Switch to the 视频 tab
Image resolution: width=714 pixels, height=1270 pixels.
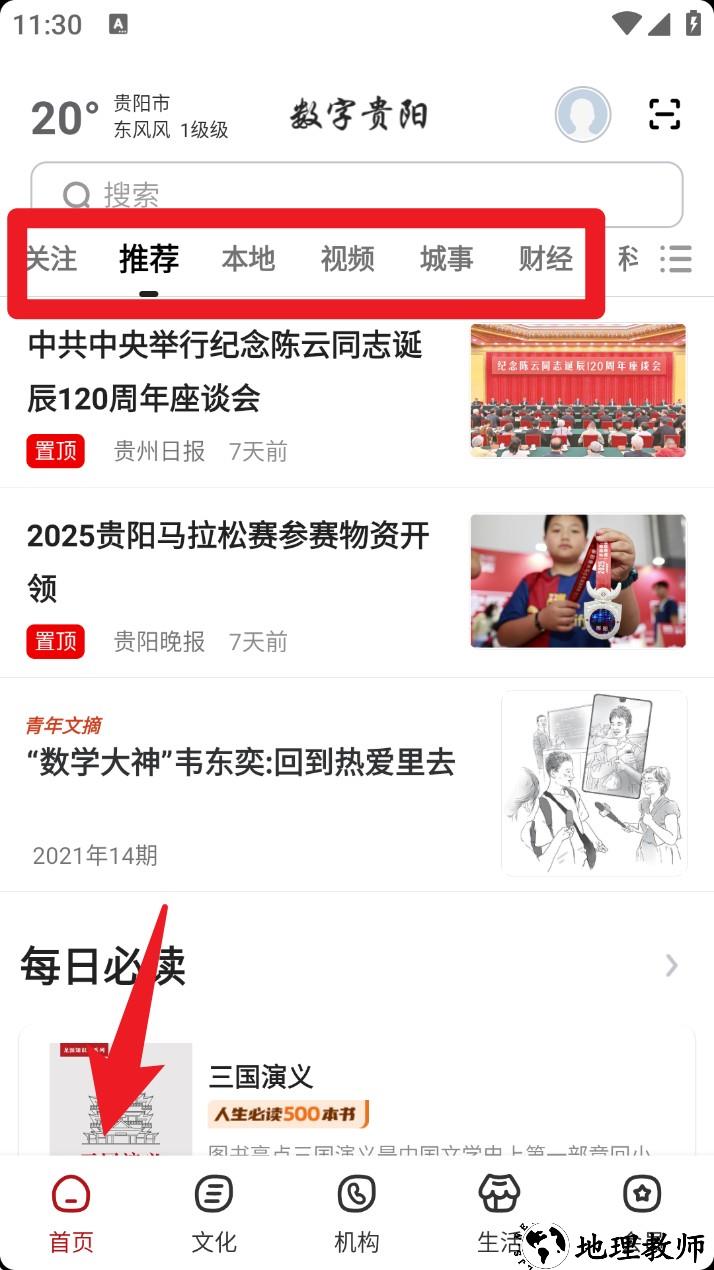click(347, 260)
